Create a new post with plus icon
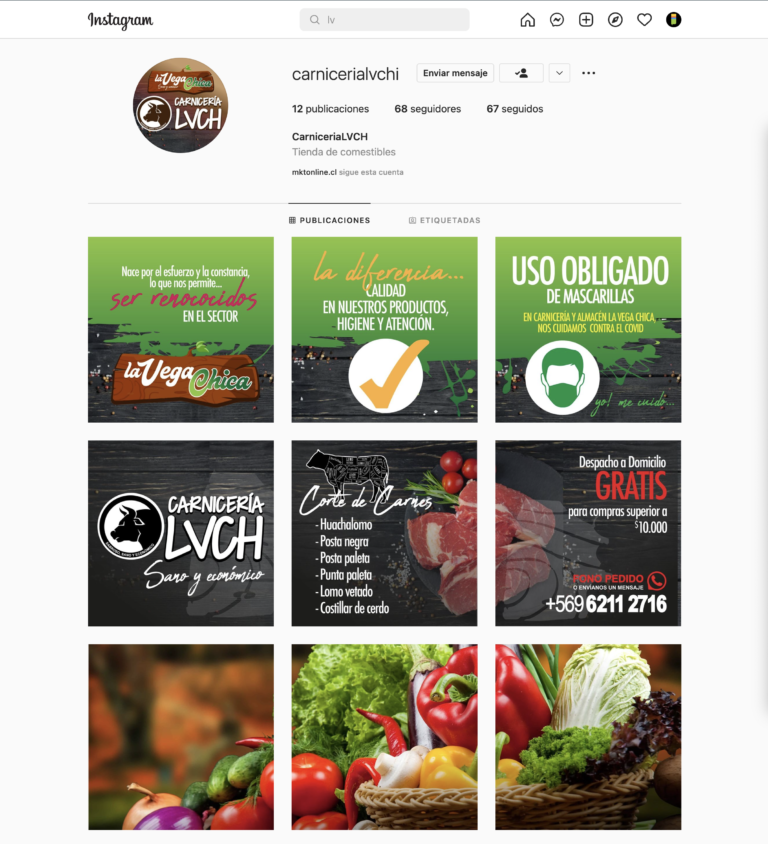Image resolution: width=768 pixels, height=844 pixels. (586, 20)
